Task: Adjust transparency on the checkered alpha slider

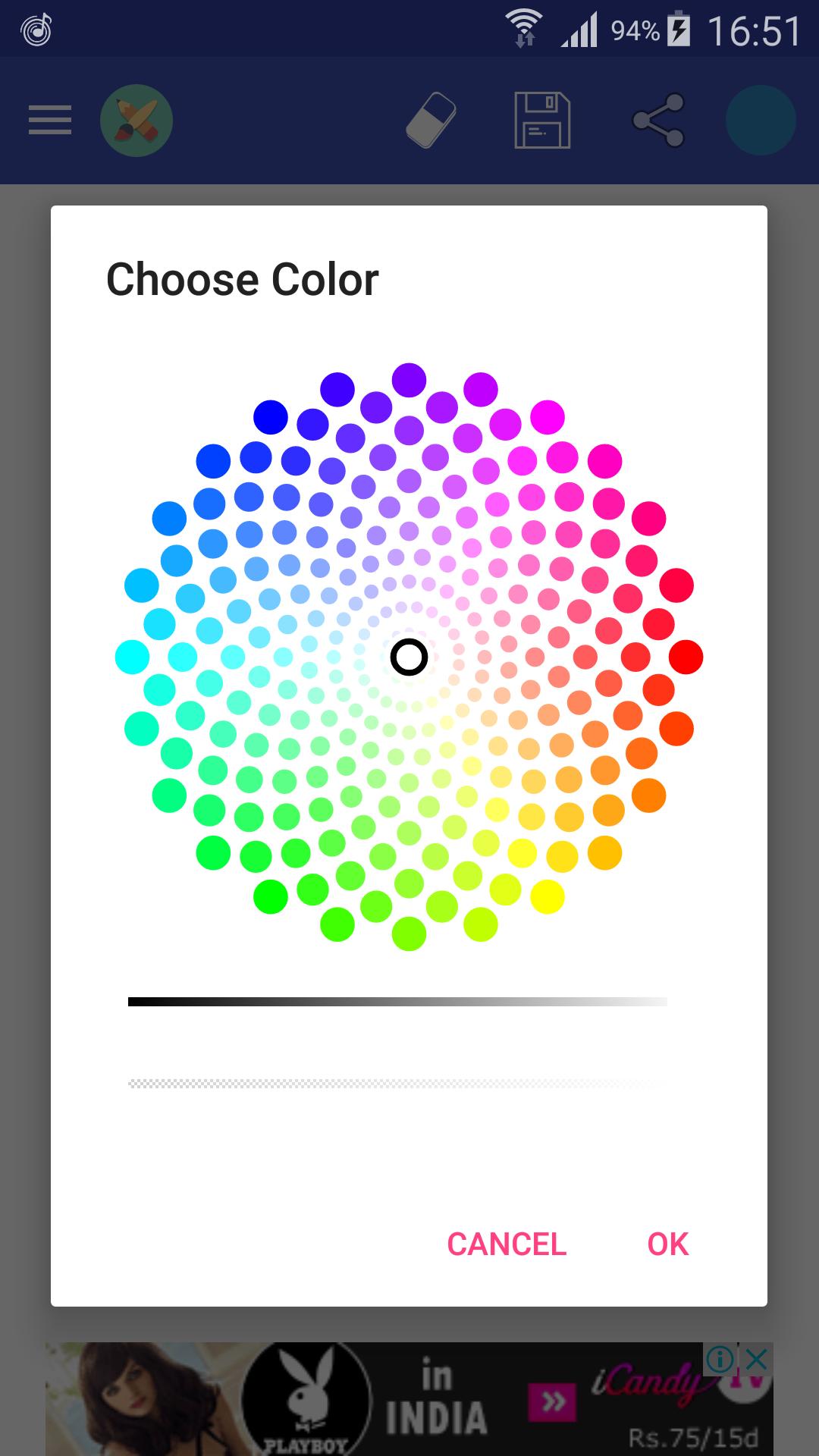Action: click(x=397, y=1084)
